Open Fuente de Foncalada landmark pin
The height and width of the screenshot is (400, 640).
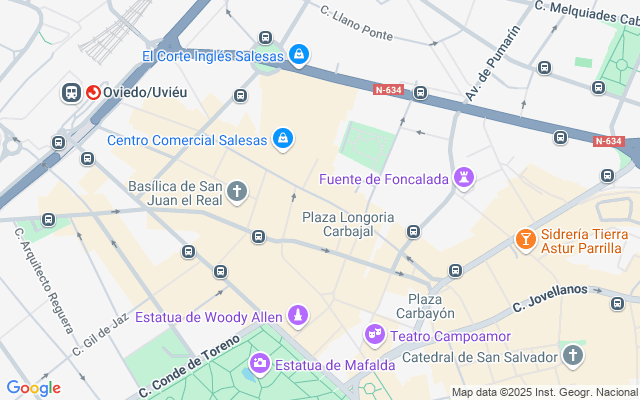(x=463, y=178)
